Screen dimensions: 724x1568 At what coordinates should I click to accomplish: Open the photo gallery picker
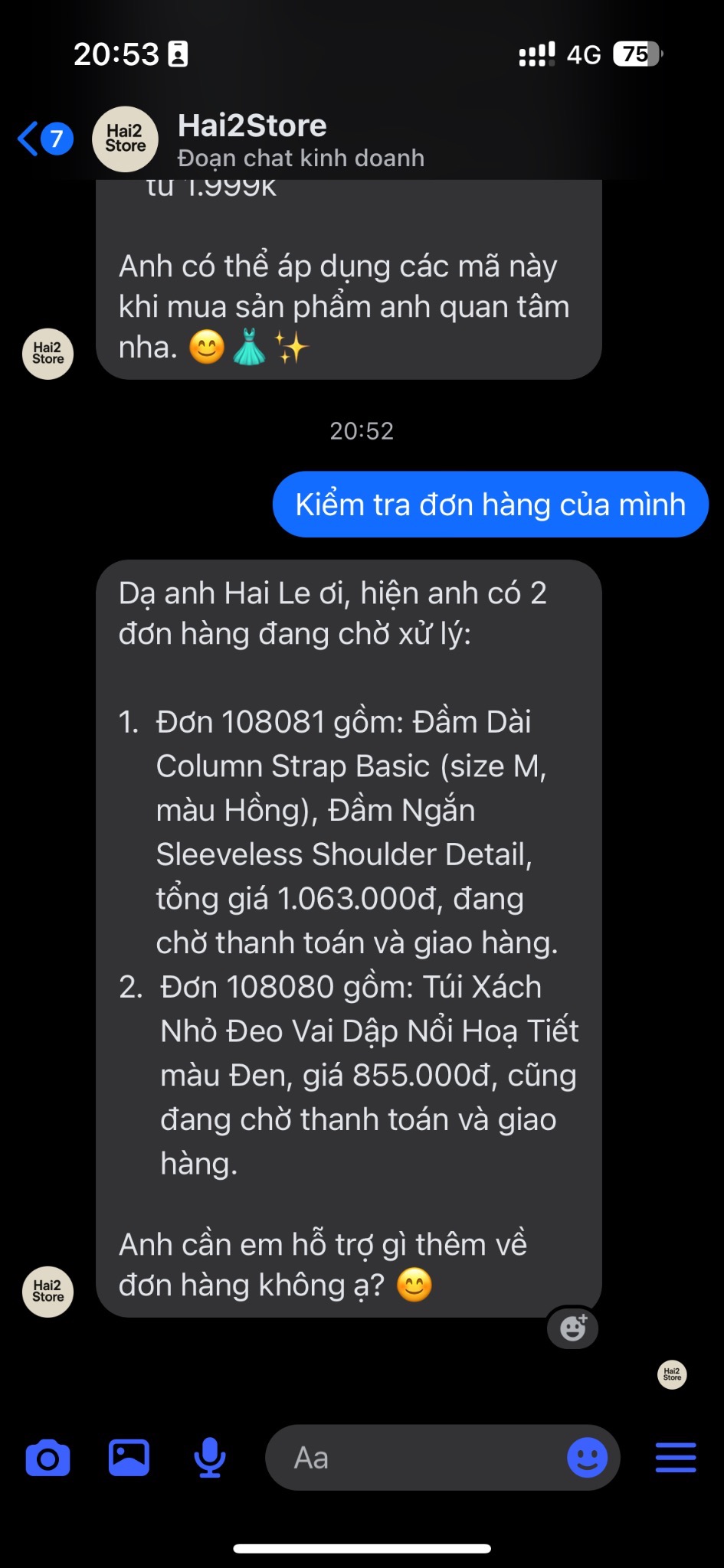click(129, 1458)
